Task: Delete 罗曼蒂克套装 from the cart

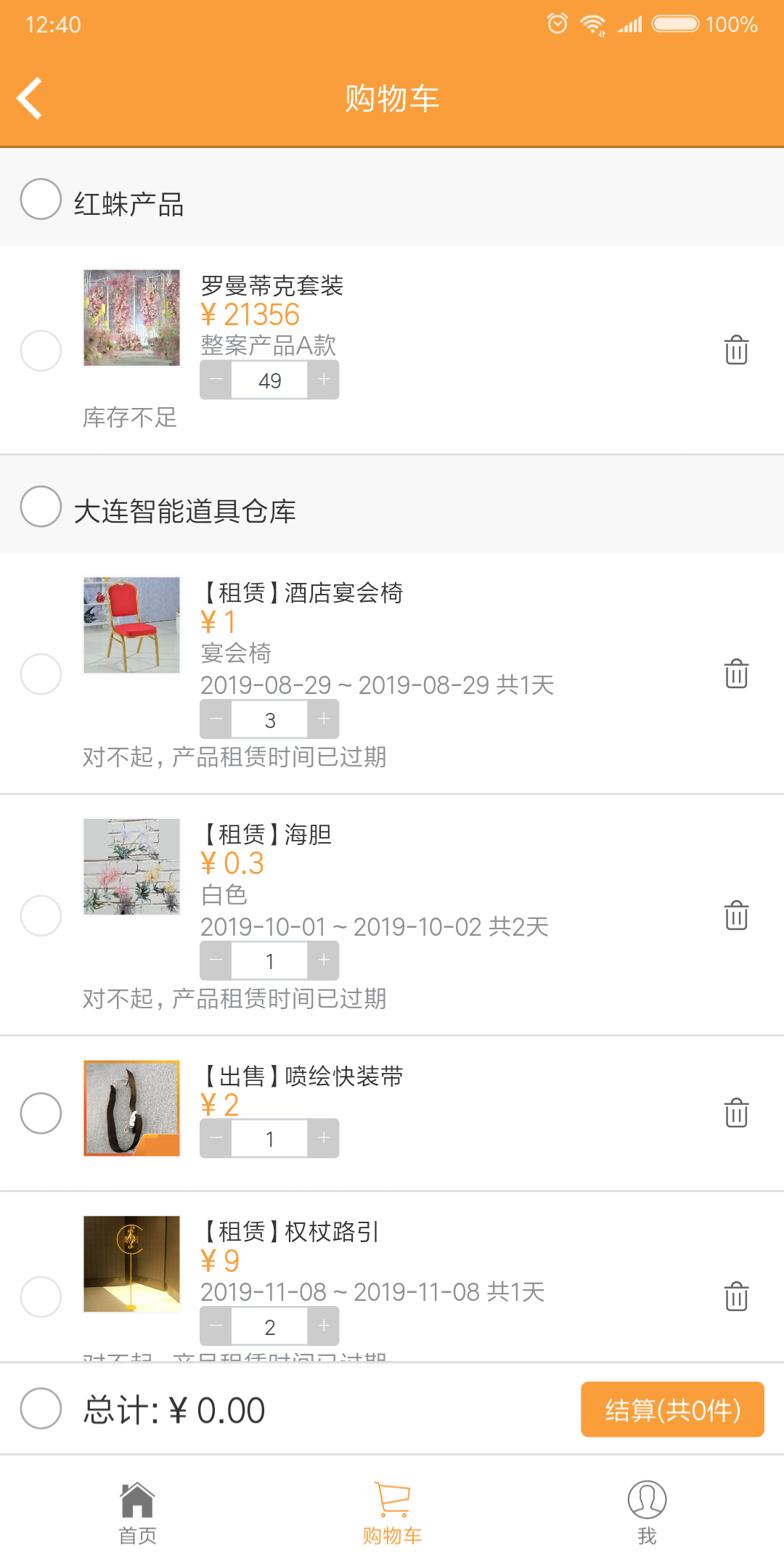Action: [736, 350]
